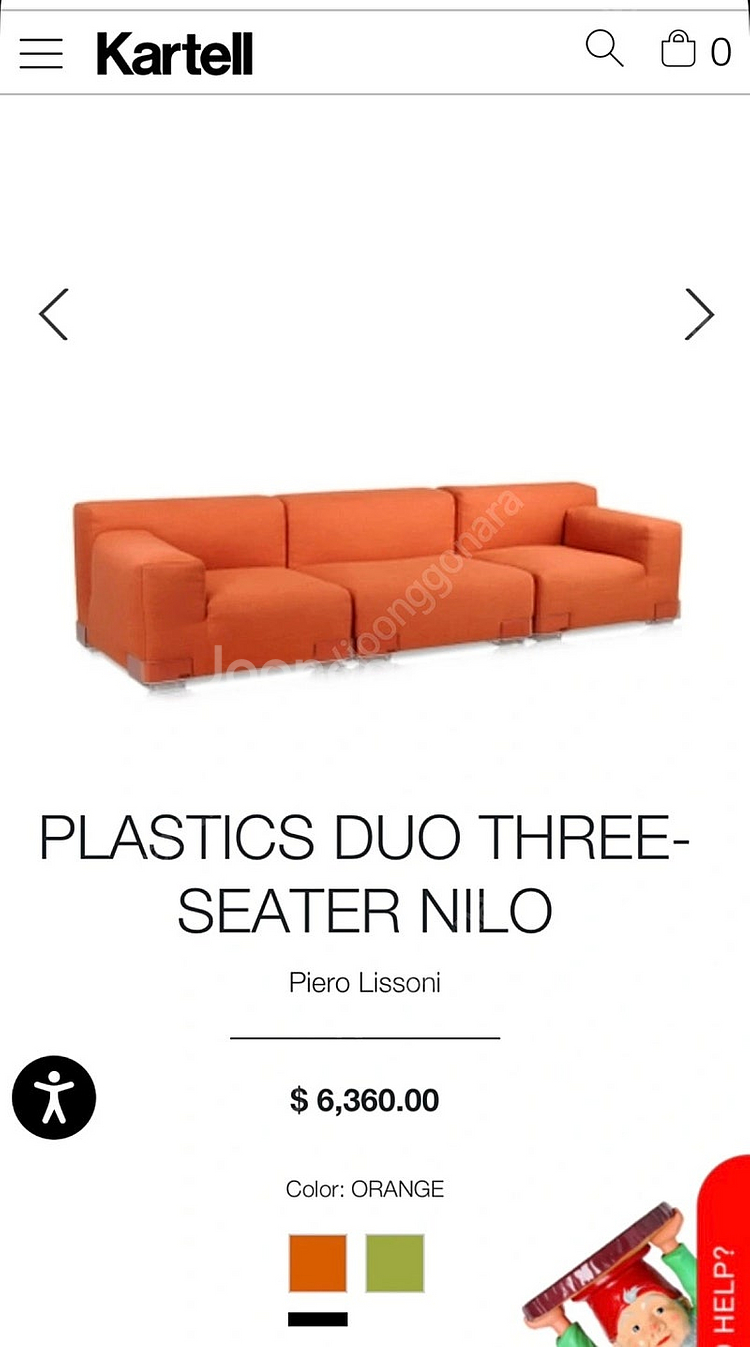The height and width of the screenshot is (1347, 750).
Task: Select the orange color swatch
Action: click(318, 1263)
